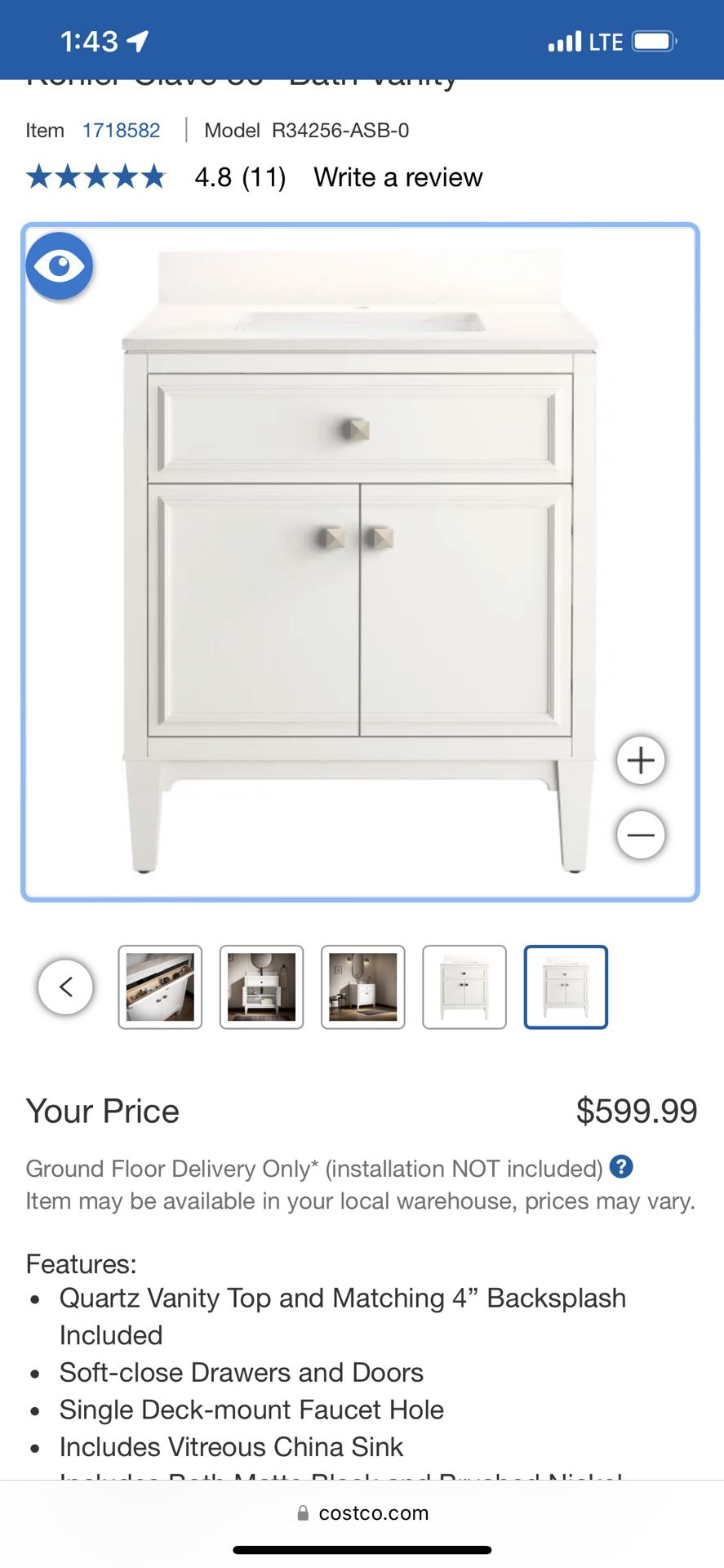Open the delivery info question mark icon
Screen dimensions: 724x1568
coord(622,1168)
